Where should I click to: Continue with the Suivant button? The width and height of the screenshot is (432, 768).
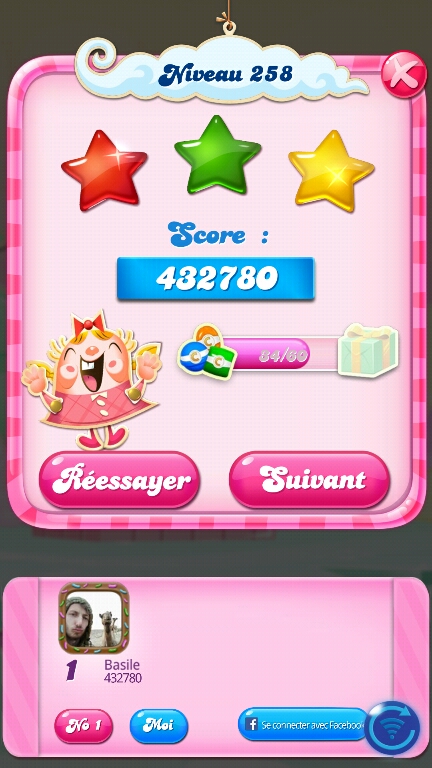(310, 480)
